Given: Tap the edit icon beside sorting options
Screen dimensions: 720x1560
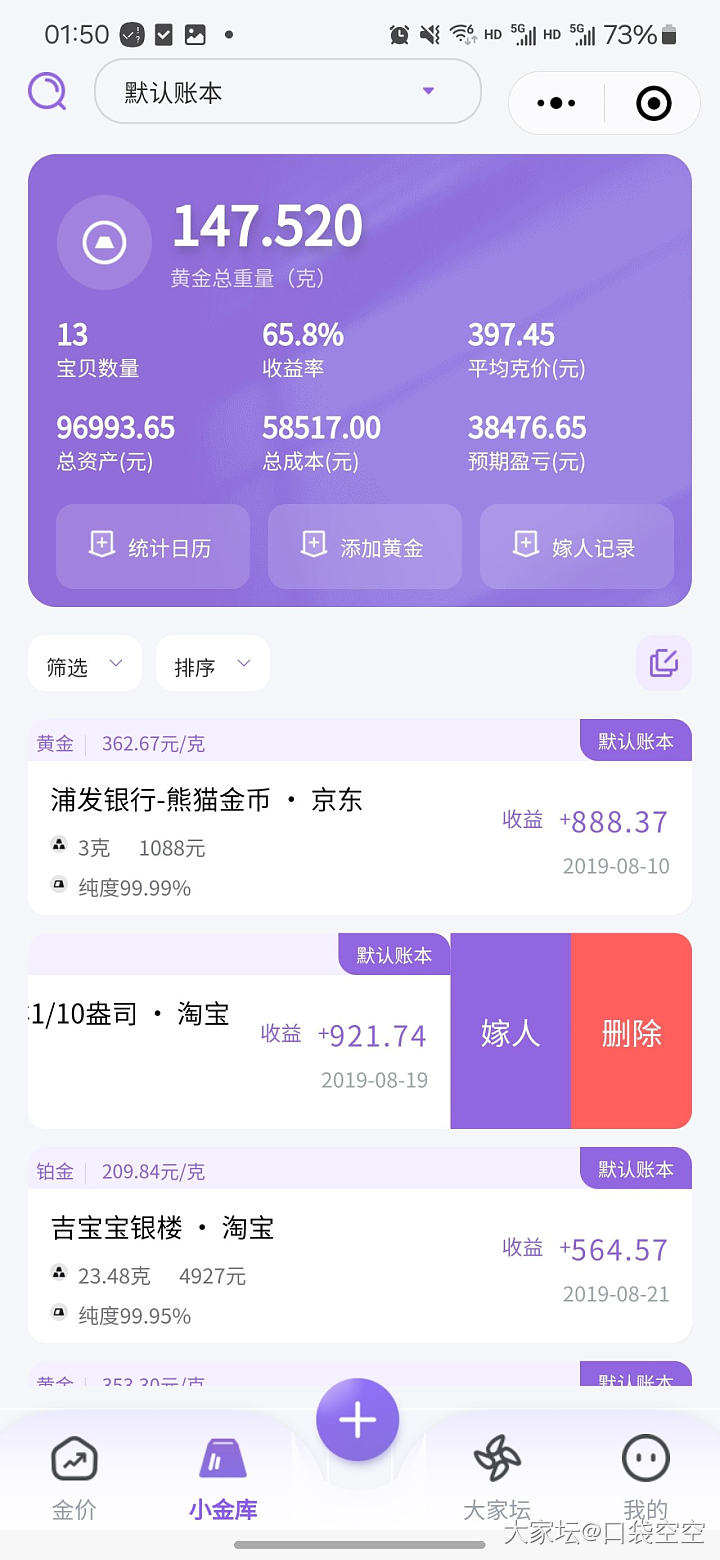Looking at the screenshot, I should [663, 663].
